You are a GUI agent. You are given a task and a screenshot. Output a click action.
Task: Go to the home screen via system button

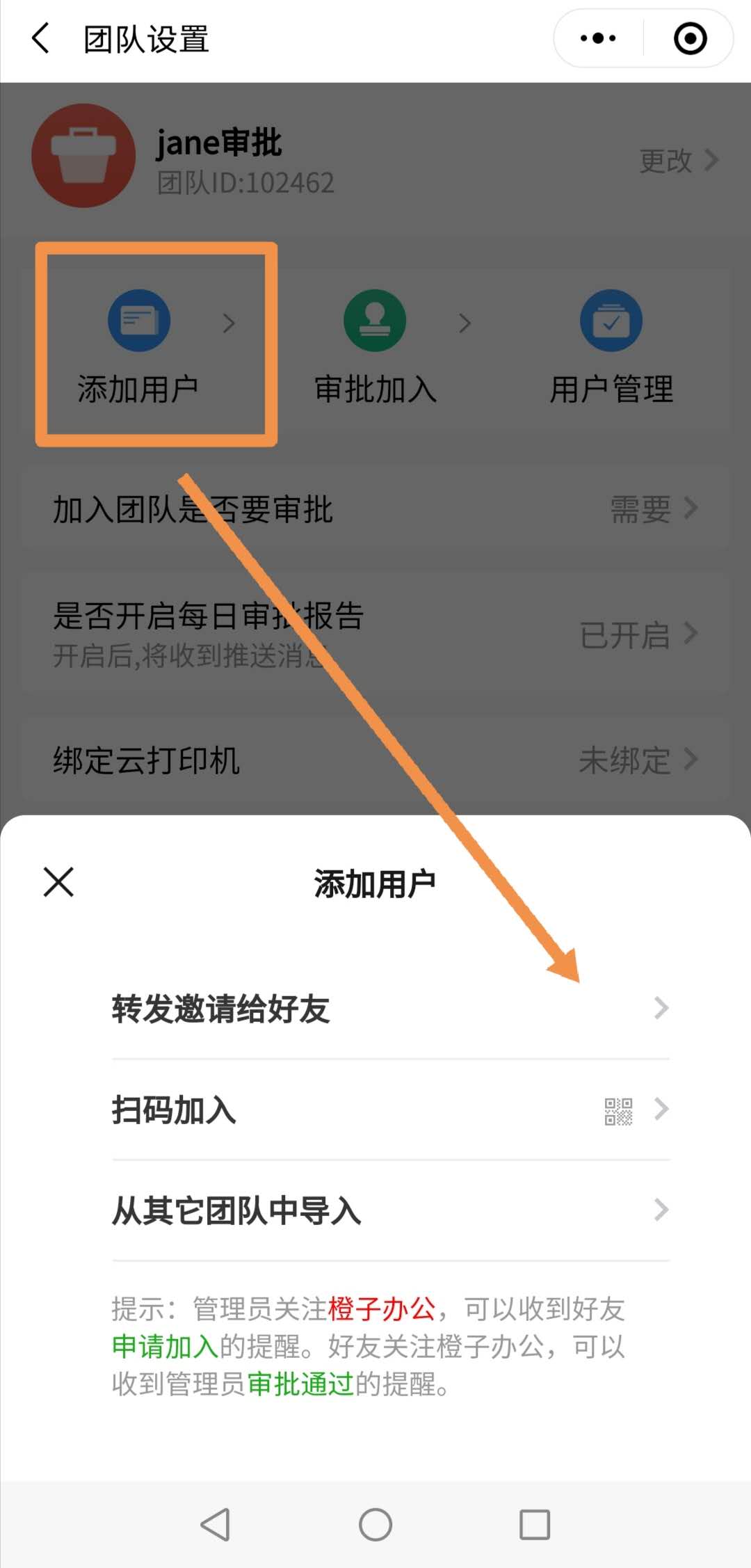click(x=375, y=1525)
